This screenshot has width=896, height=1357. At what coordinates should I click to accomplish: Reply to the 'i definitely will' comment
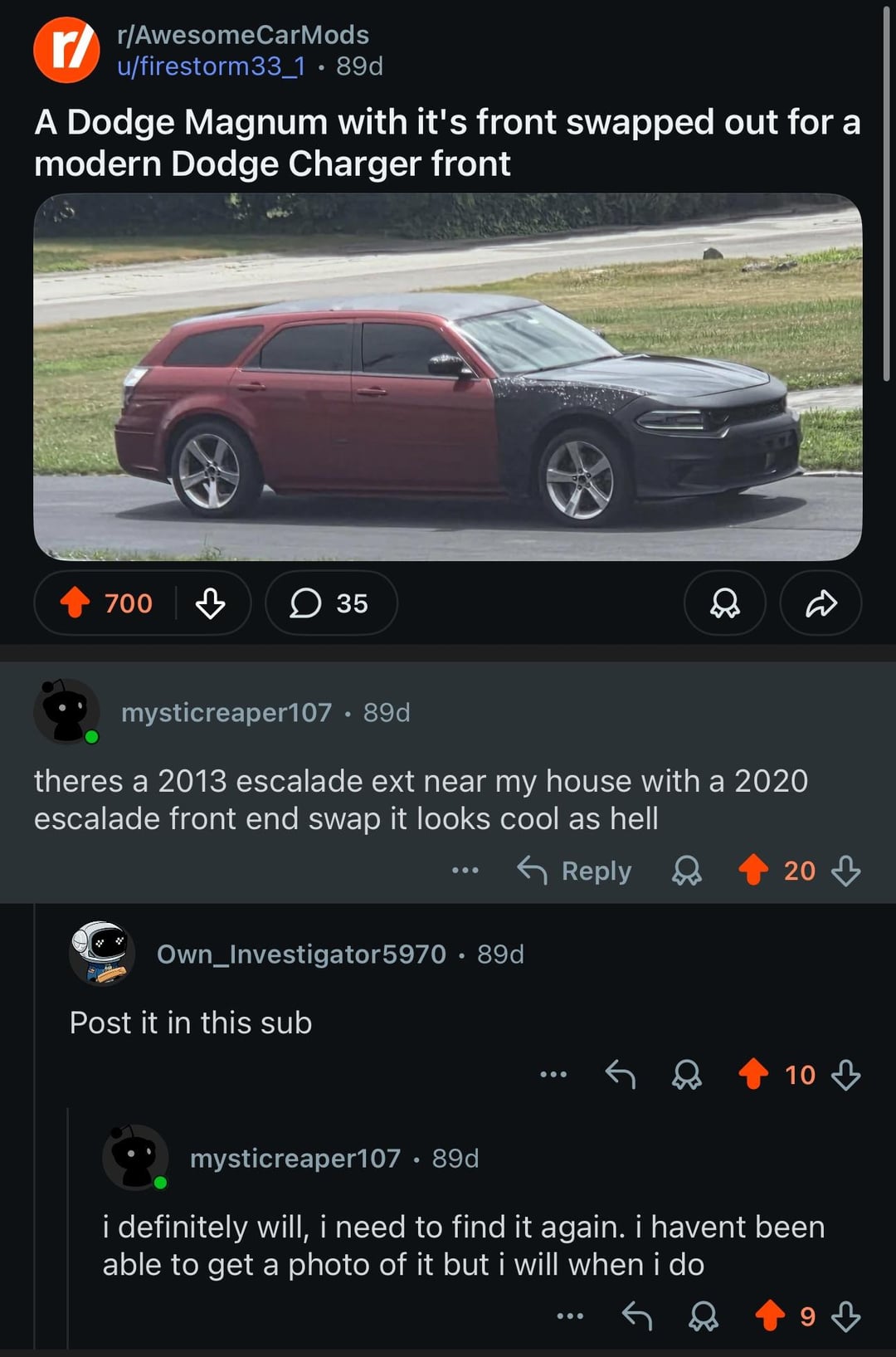637,1316
